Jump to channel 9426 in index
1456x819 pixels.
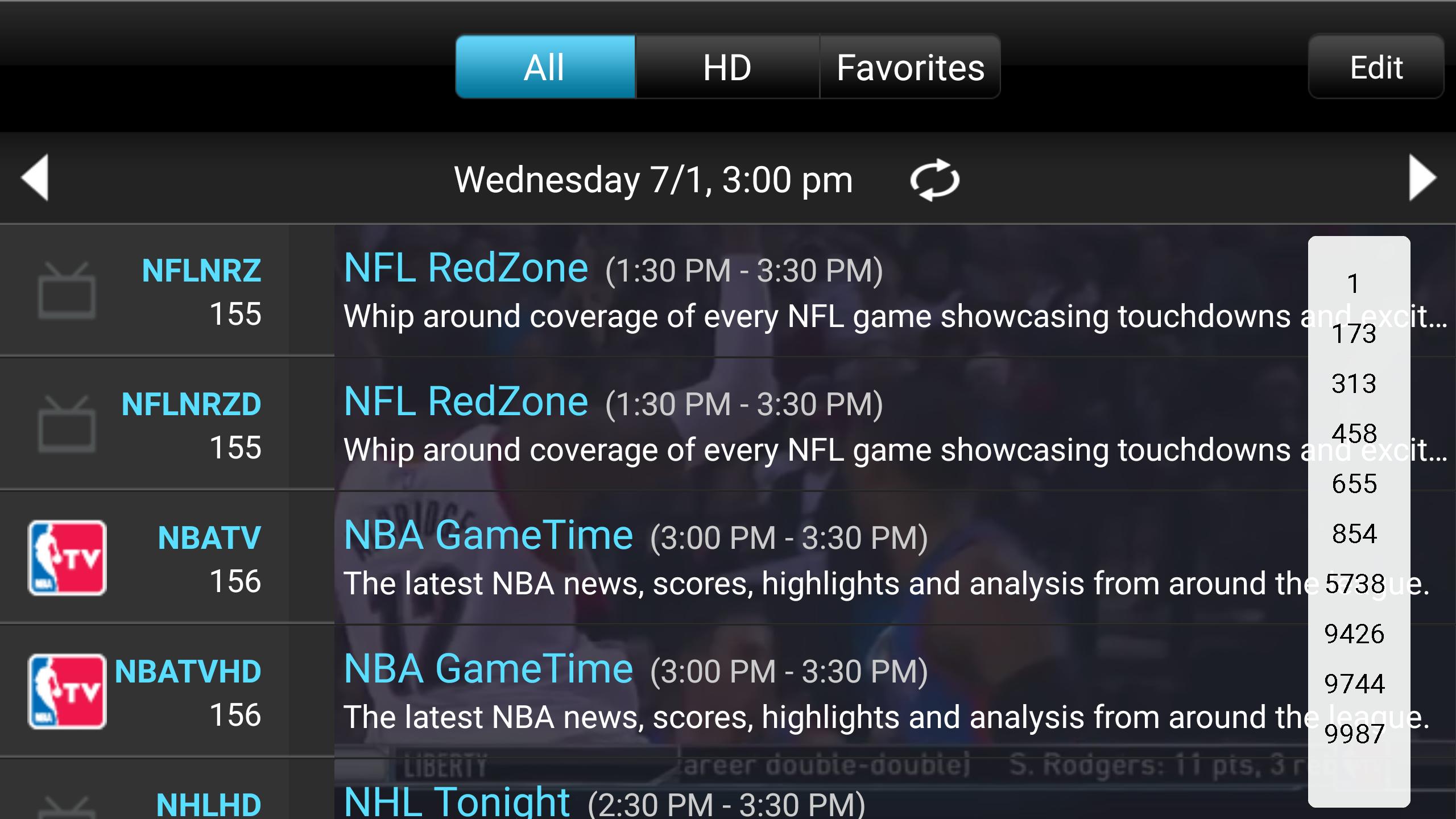click(x=1354, y=634)
